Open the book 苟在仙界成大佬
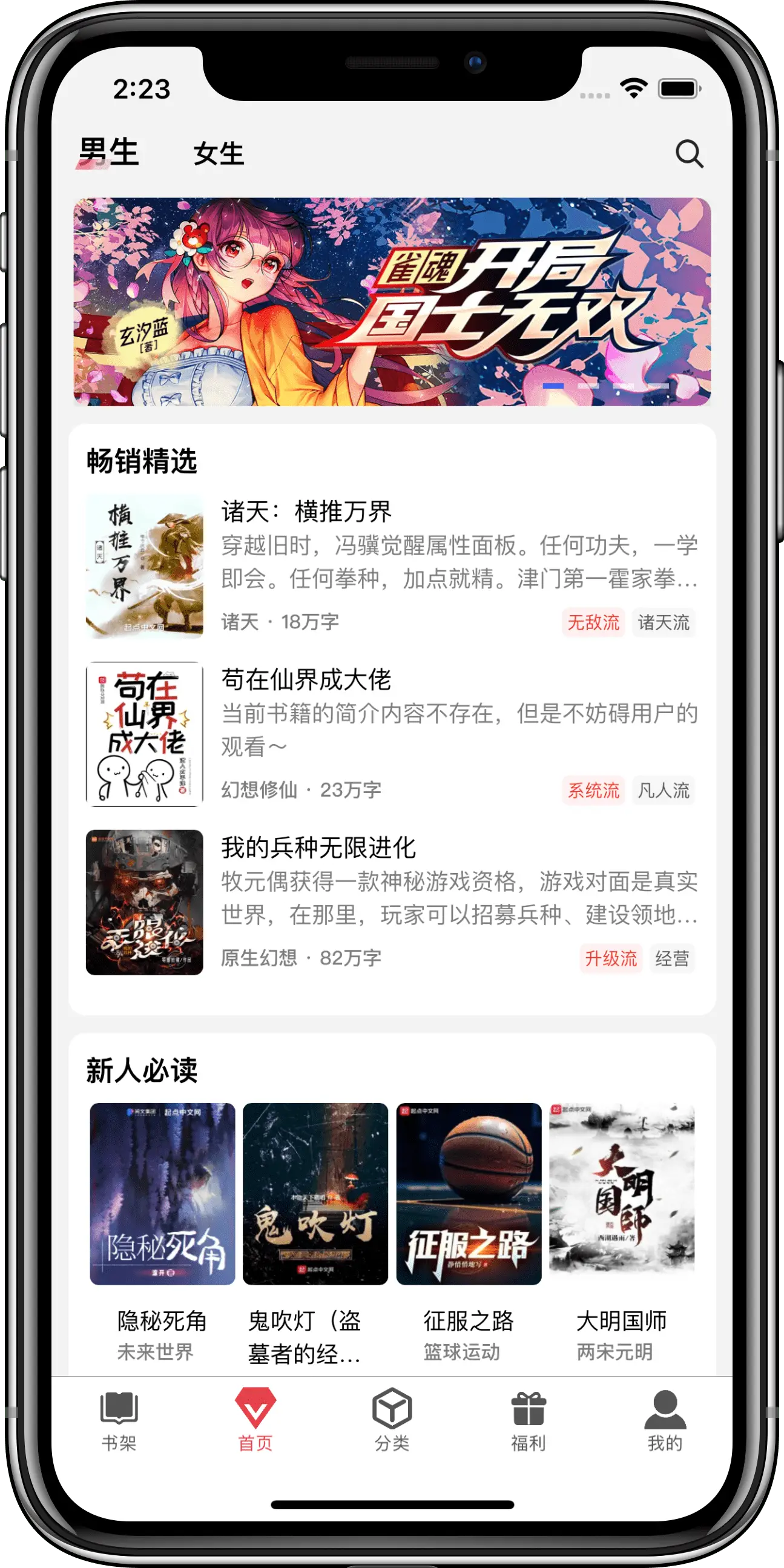Viewport: 784px width, 1568px height. [306, 679]
